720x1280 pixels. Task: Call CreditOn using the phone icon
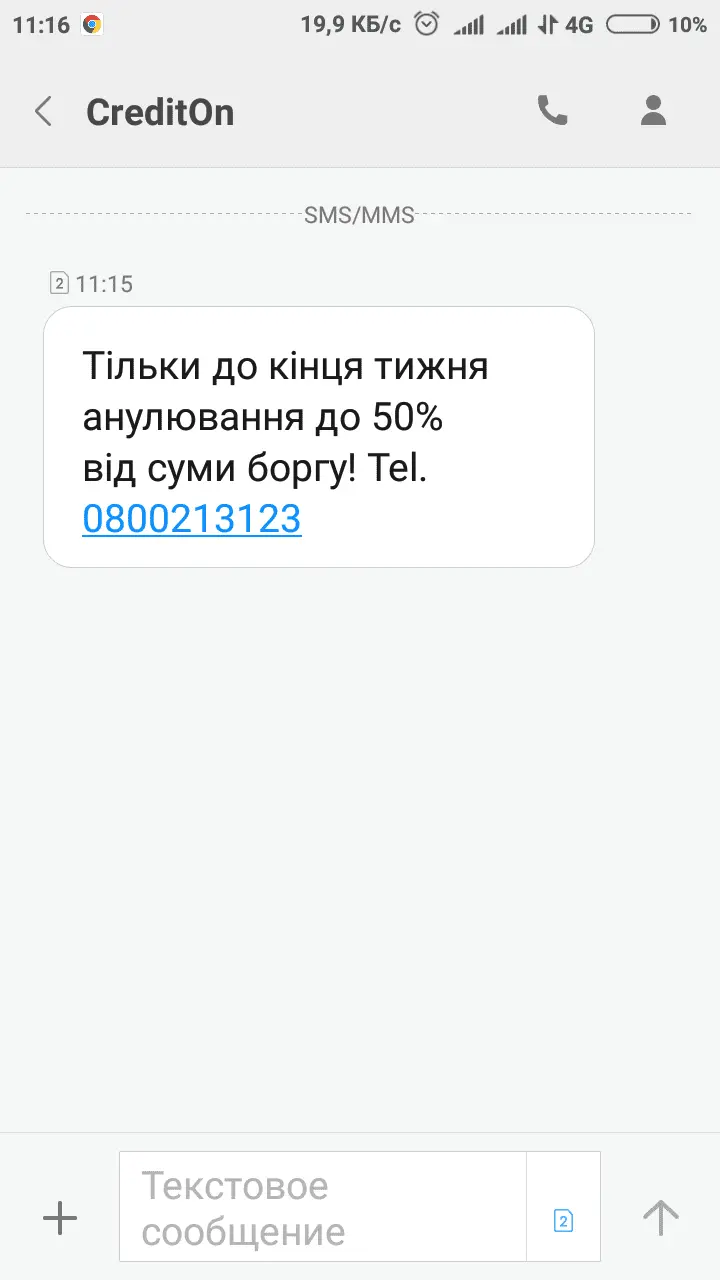552,111
